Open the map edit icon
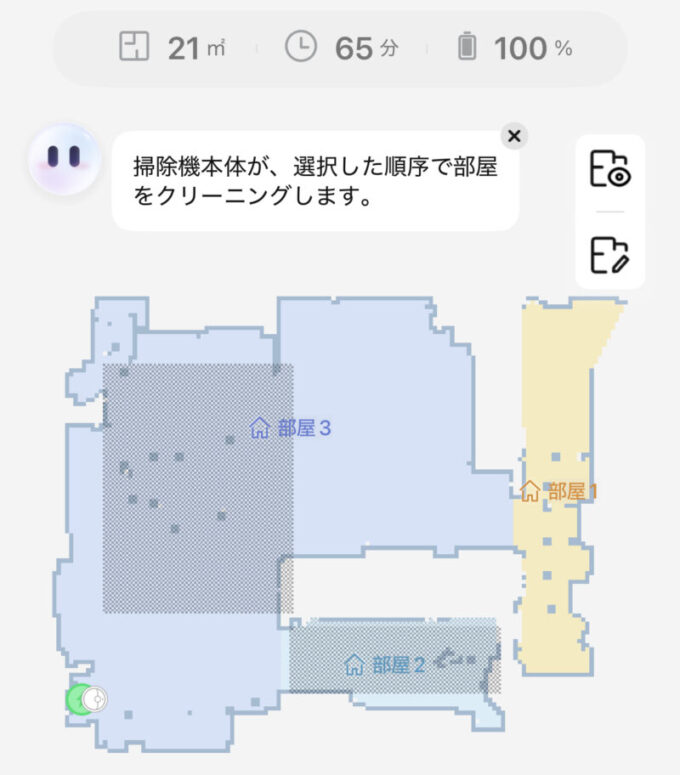The width and height of the screenshot is (680, 775). point(609,256)
